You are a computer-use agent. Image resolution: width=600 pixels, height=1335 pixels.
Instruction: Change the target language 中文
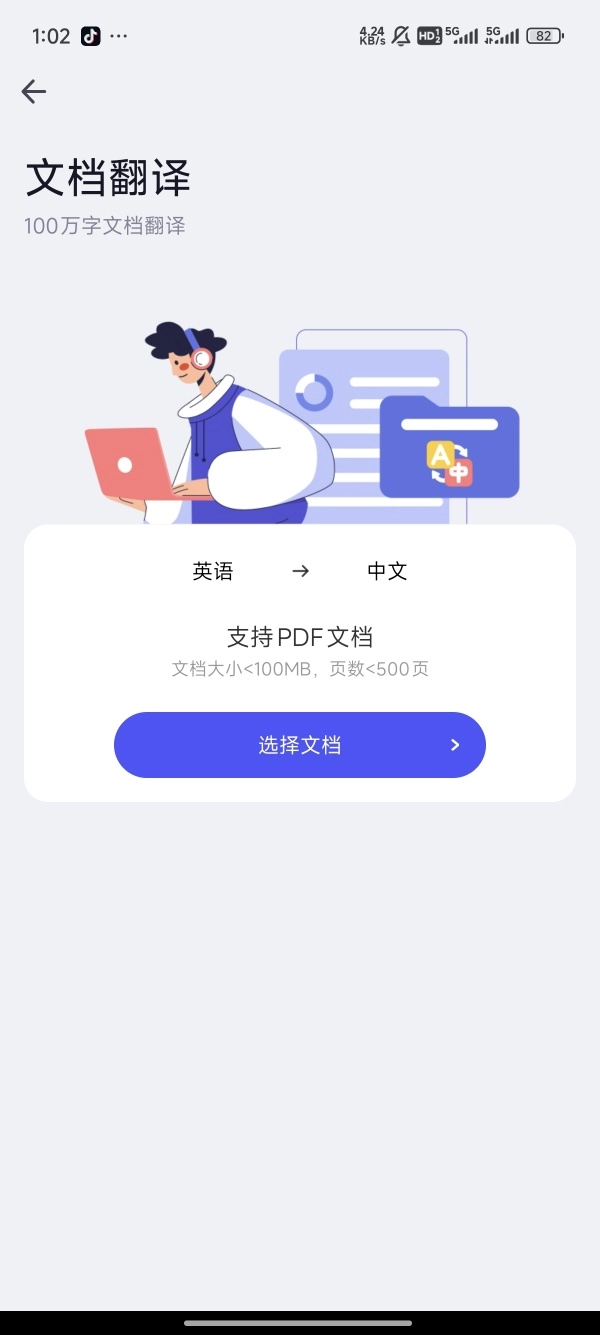tap(387, 571)
